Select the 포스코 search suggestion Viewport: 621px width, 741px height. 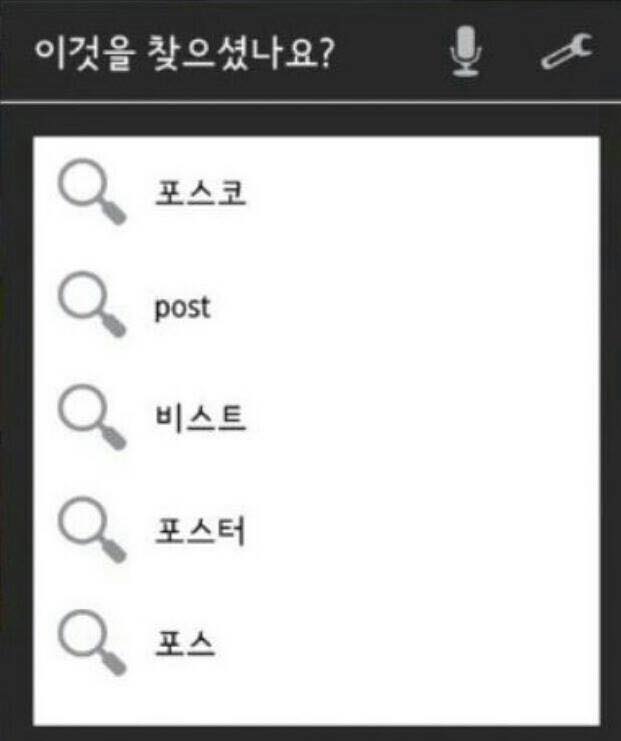[200, 192]
